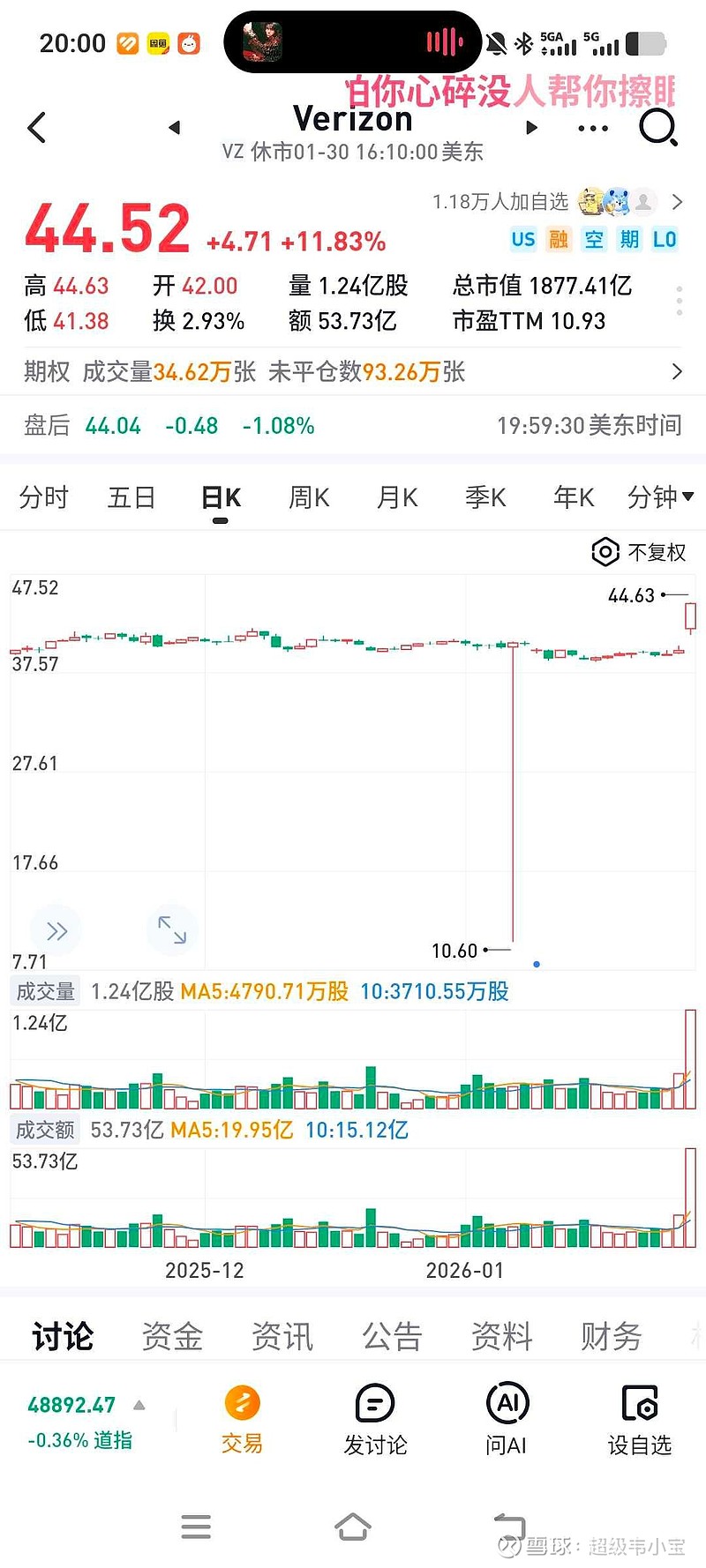Open the 财务 financials tab
Screen dimensions: 706x1568
point(609,1335)
